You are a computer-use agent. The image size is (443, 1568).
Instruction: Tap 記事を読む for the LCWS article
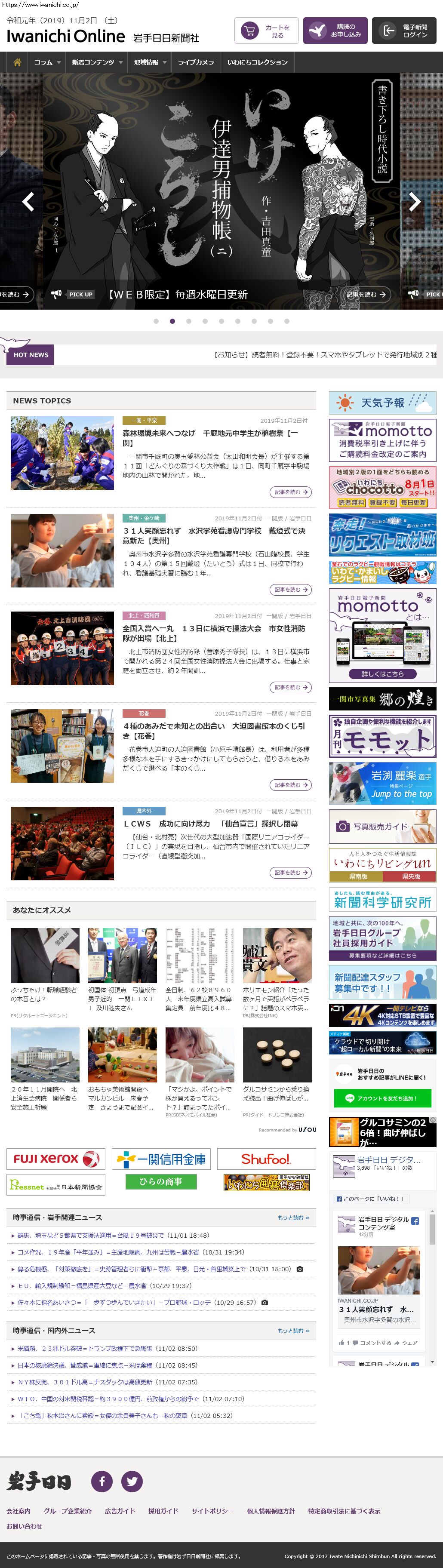coord(290,872)
